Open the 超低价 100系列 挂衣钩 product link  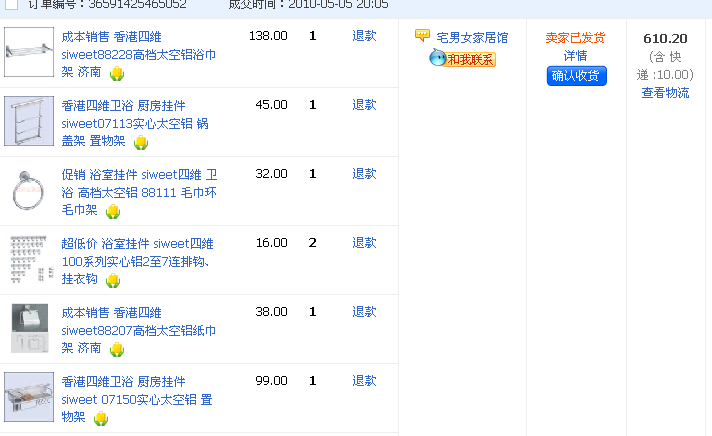(137, 261)
